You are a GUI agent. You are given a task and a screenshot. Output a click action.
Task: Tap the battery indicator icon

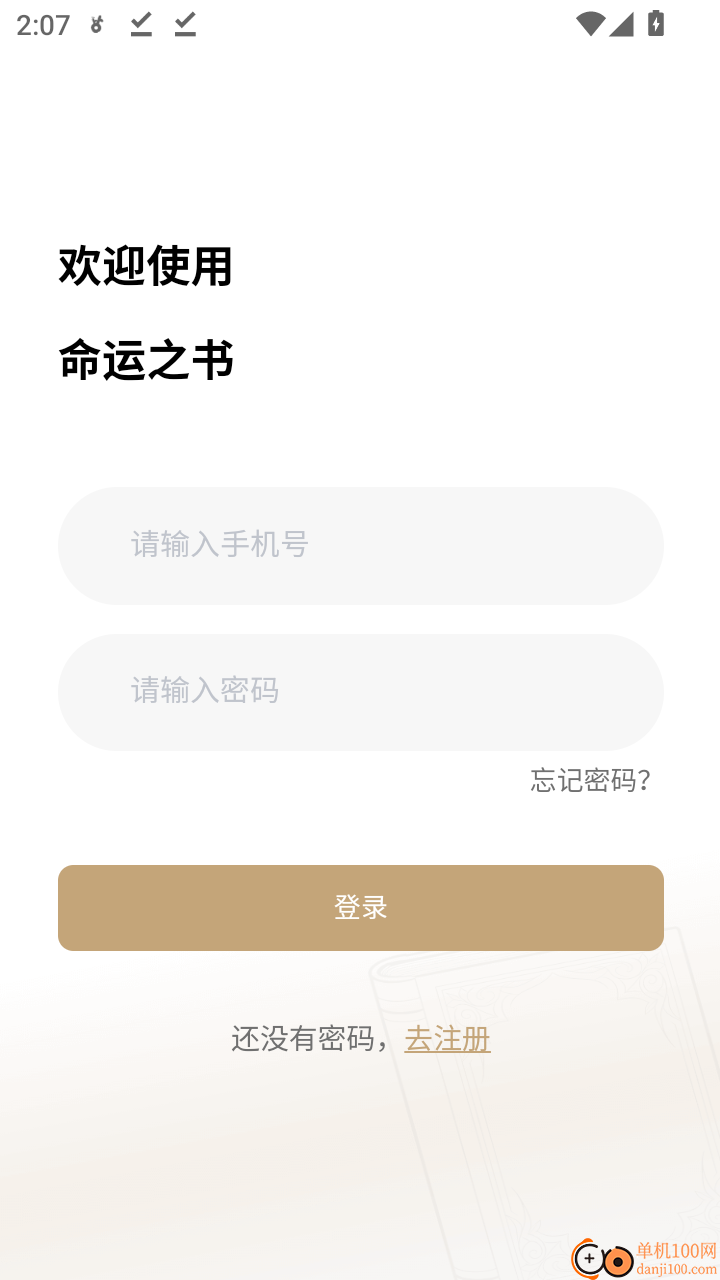(x=655, y=24)
